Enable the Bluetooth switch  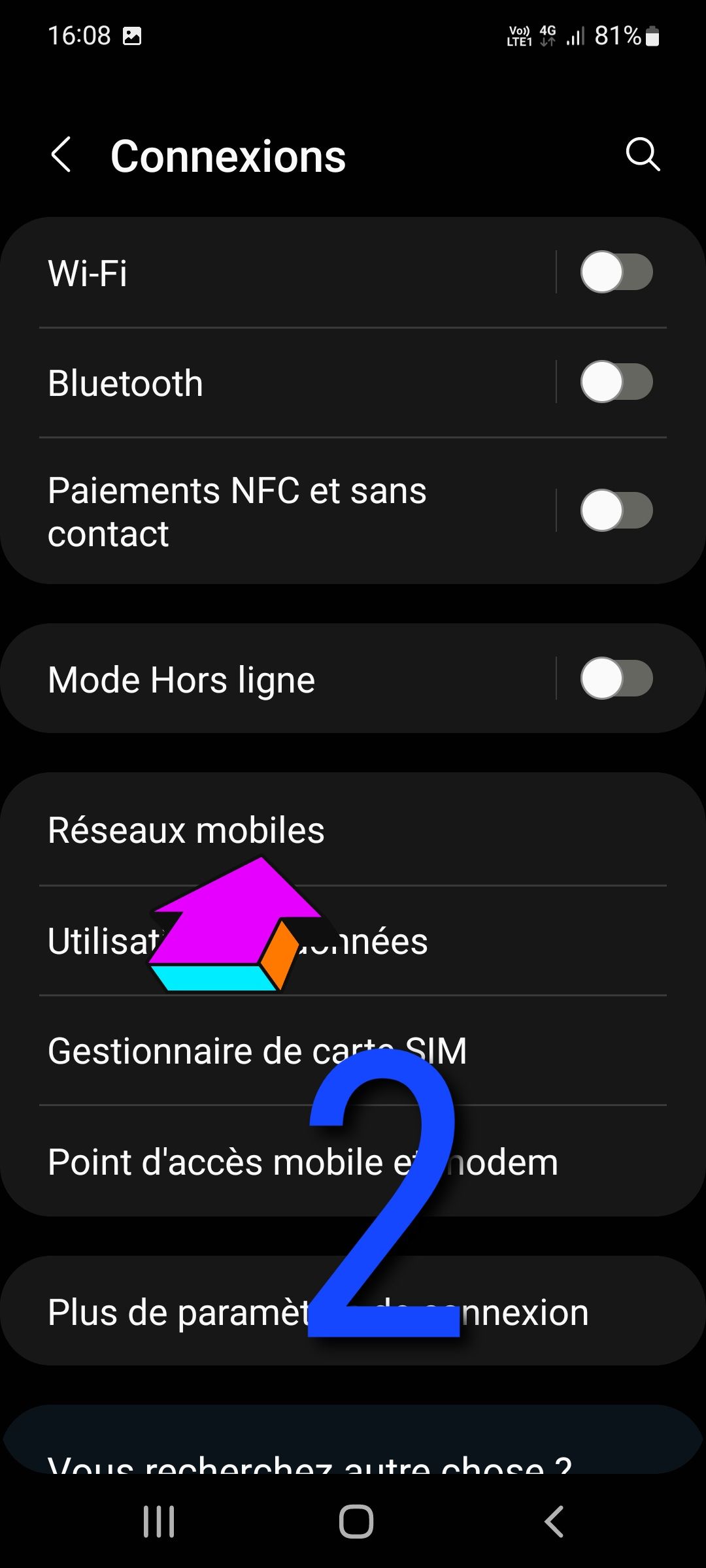(616, 382)
